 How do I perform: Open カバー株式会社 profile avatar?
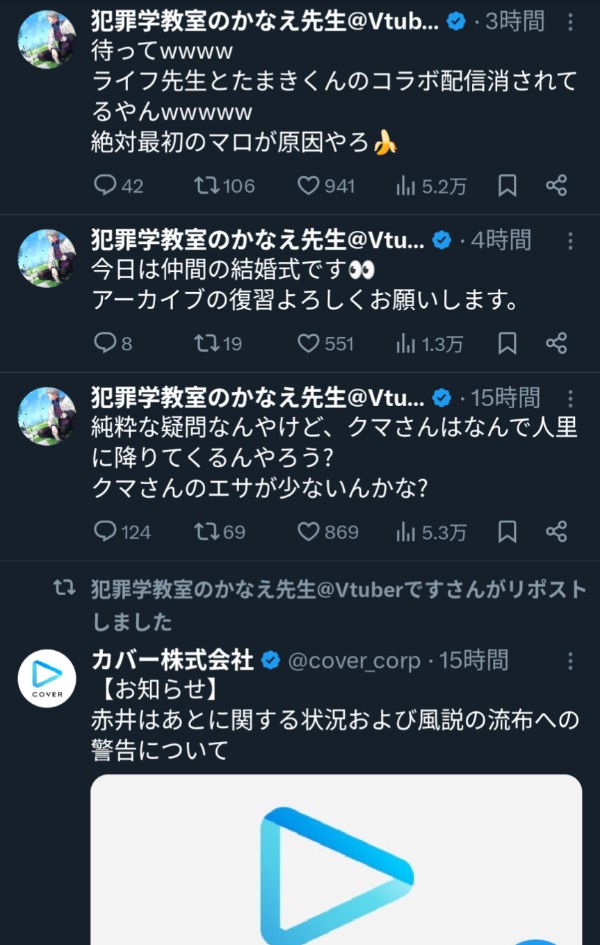(x=47, y=677)
